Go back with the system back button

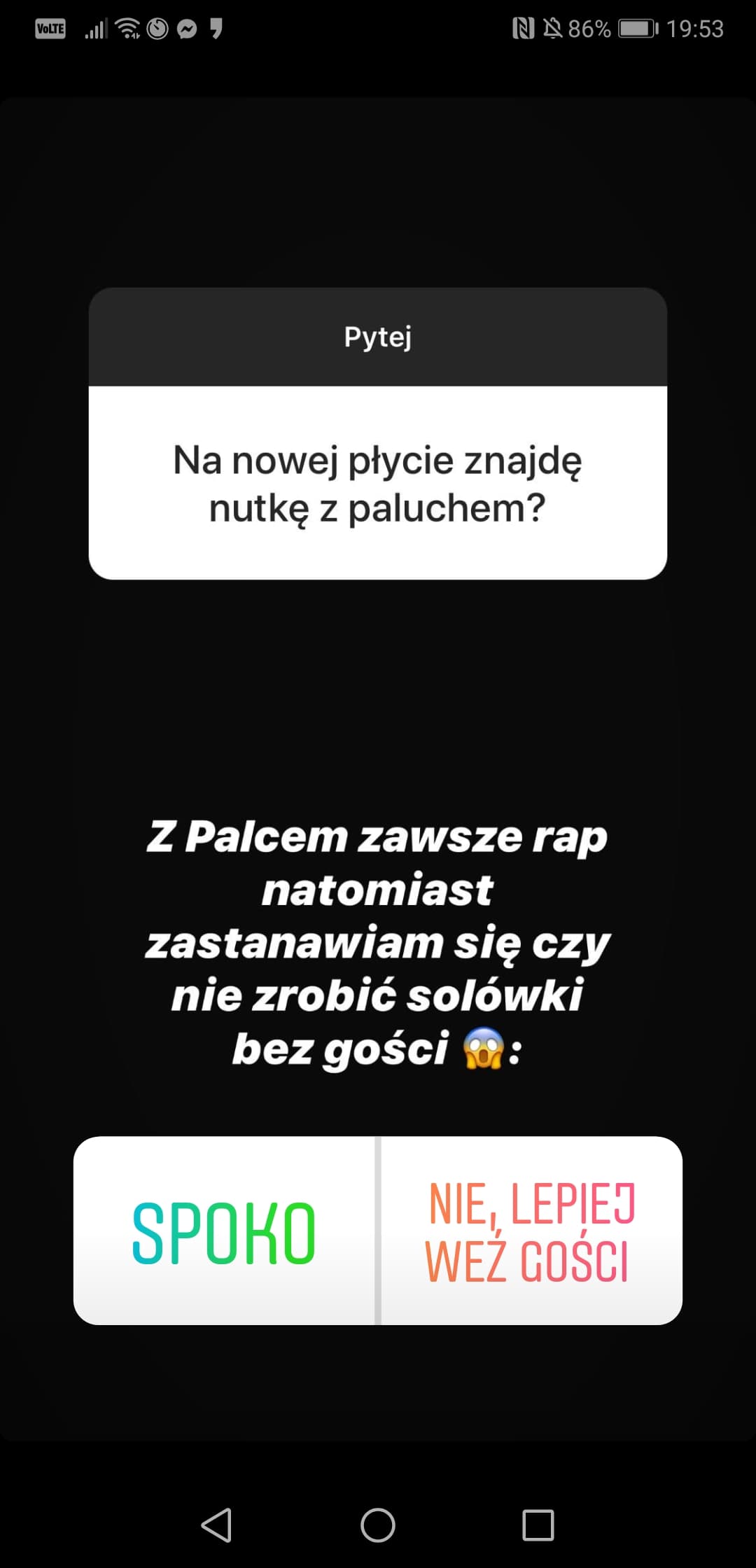(217, 1525)
